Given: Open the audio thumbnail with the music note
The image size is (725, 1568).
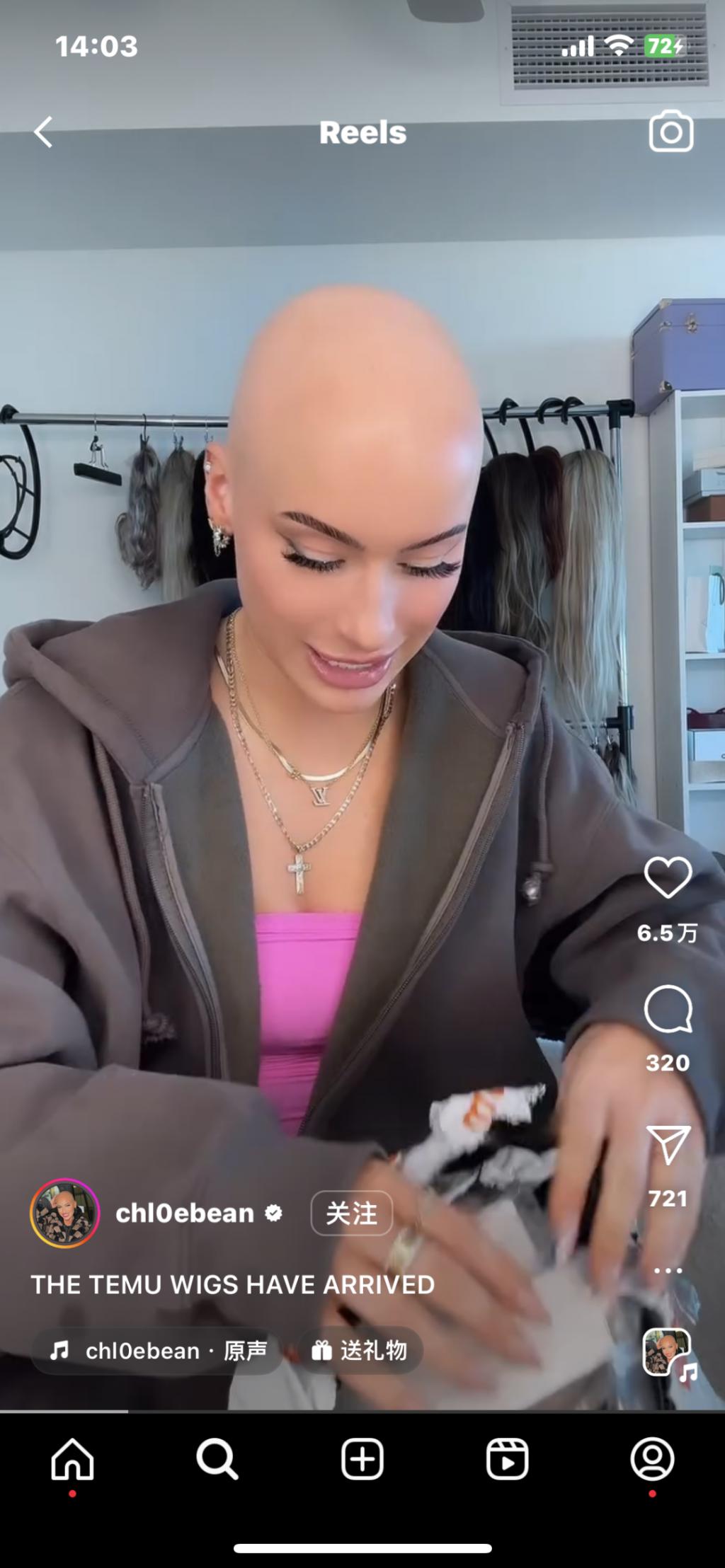Looking at the screenshot, I should coord(668,1352).
